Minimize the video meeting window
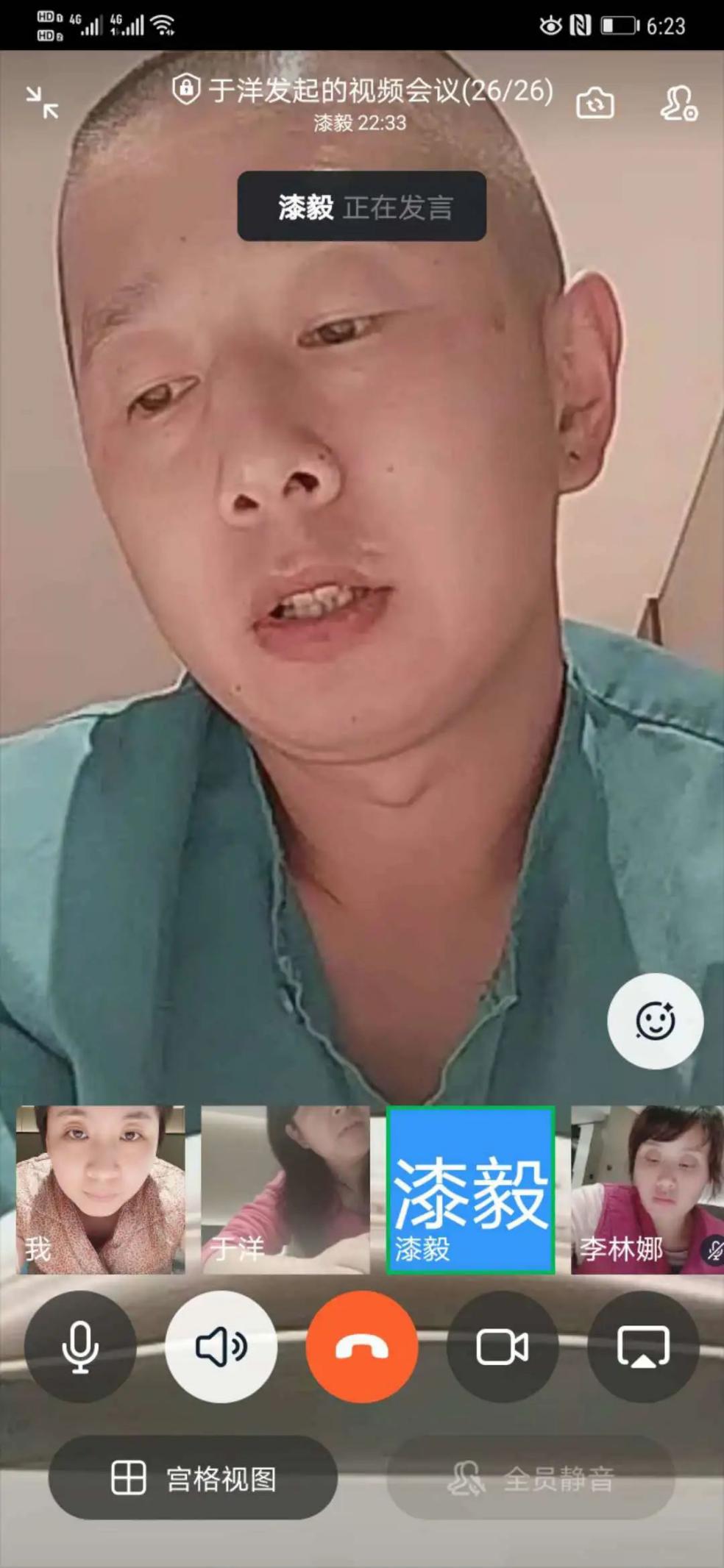 42,102
